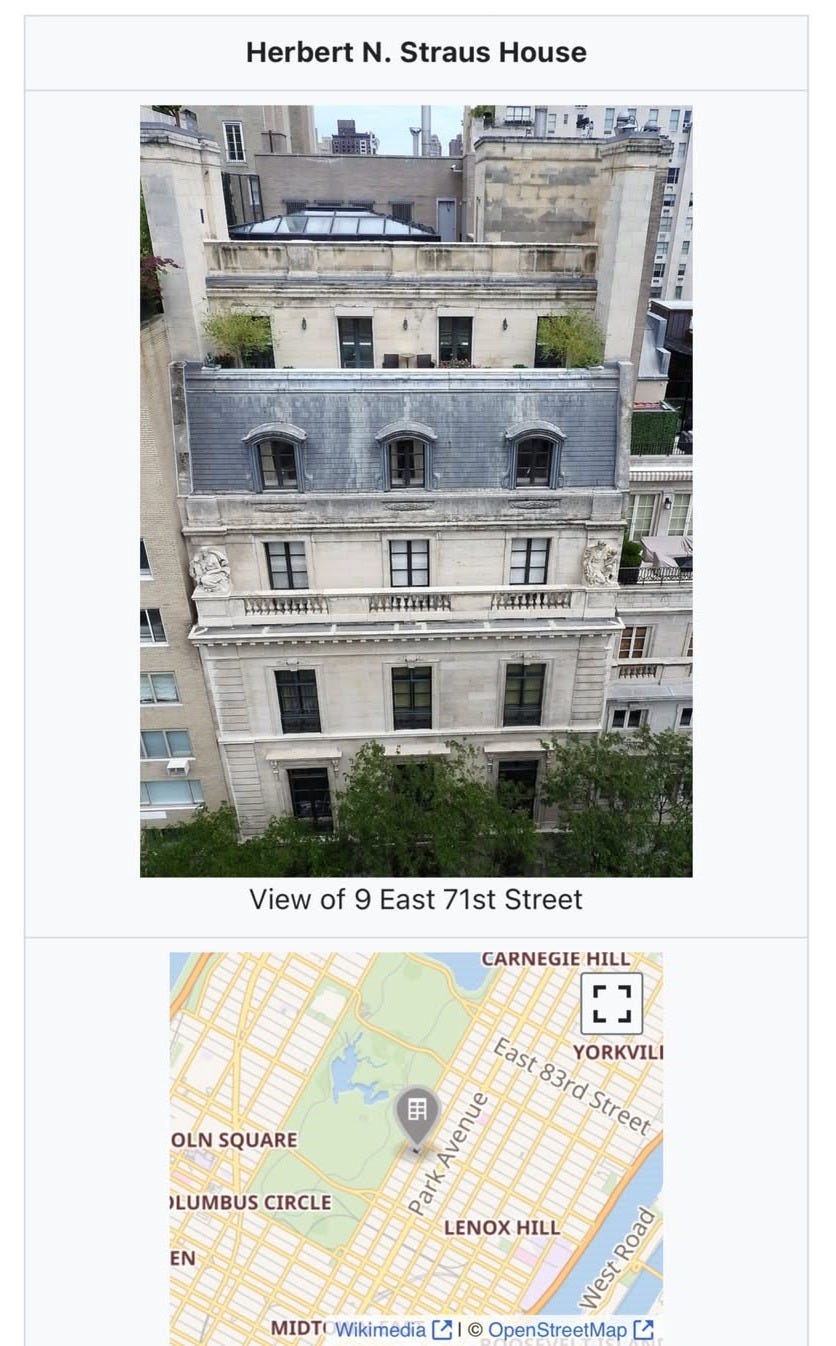836x1346 pixels.
Task: Expand the map to fullscreen
Action: click(x=611, y=1003)
